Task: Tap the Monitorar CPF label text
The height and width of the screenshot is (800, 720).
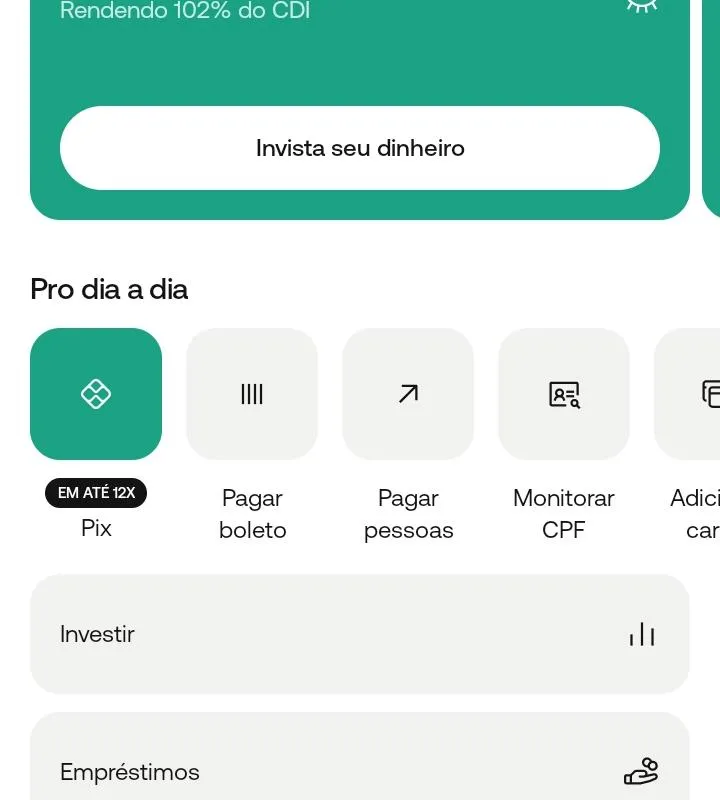Action: click(x=564, y=514)
